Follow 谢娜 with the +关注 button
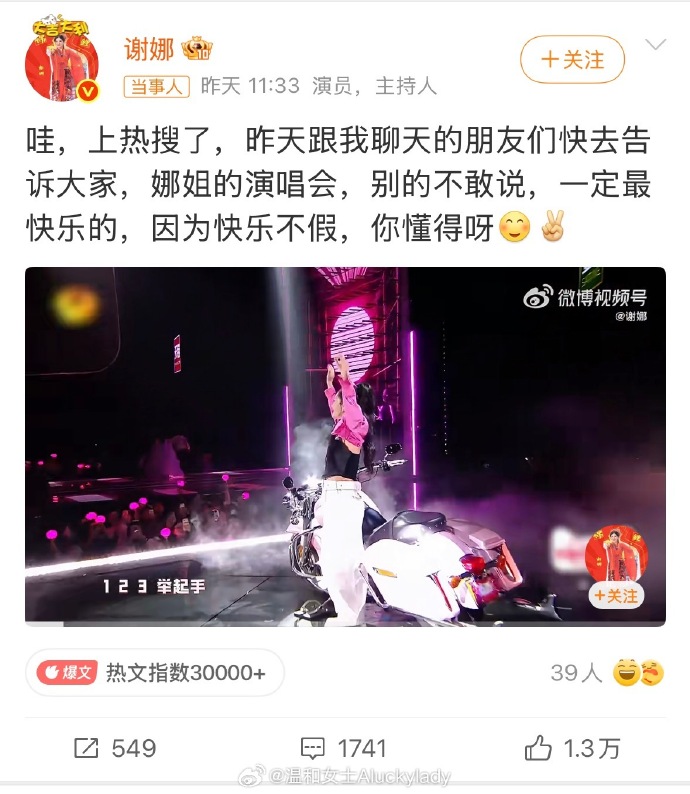 [572, 60]
